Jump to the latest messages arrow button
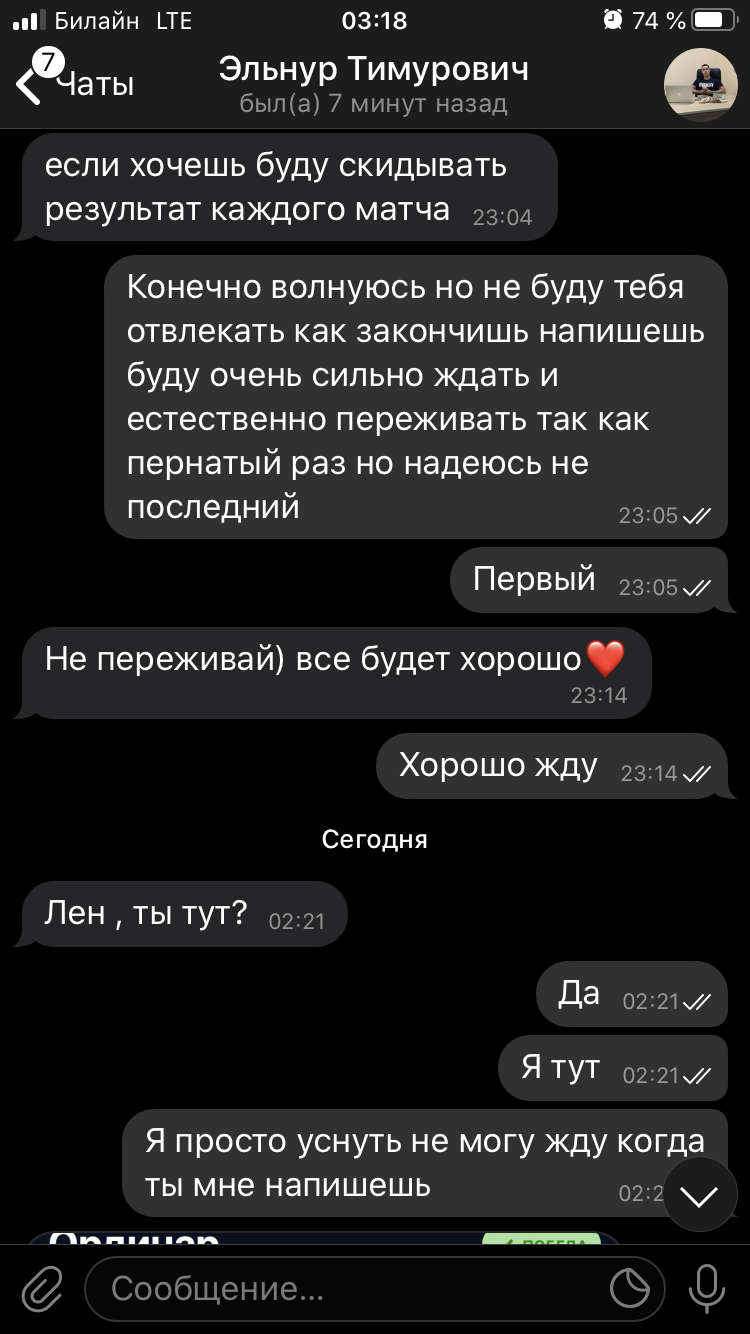Image resolution: width=750 pixels, height=1334 pixels. 700,1195
